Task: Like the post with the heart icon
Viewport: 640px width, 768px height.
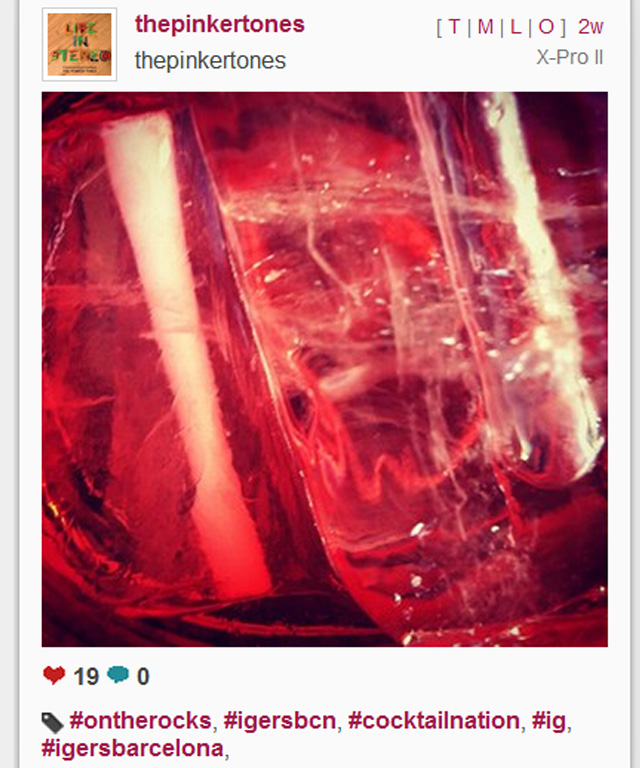Action: click(x=54, y=676)
